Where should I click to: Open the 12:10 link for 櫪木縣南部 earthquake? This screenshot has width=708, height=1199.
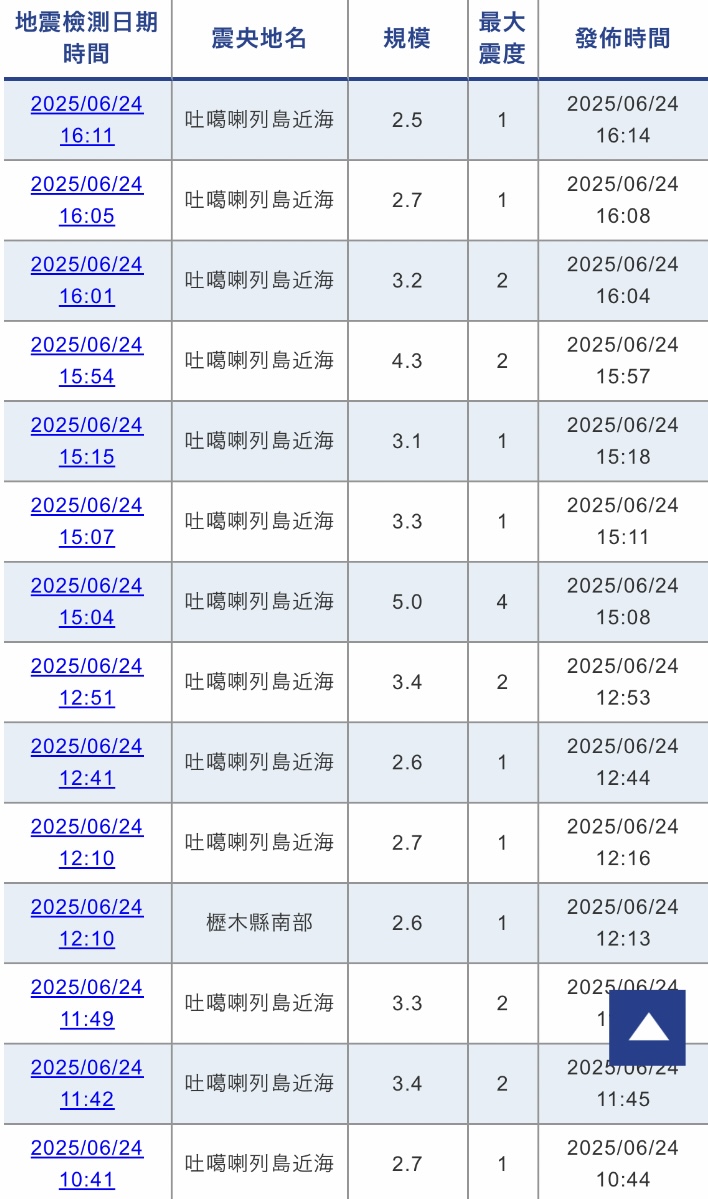pos(87,923)
